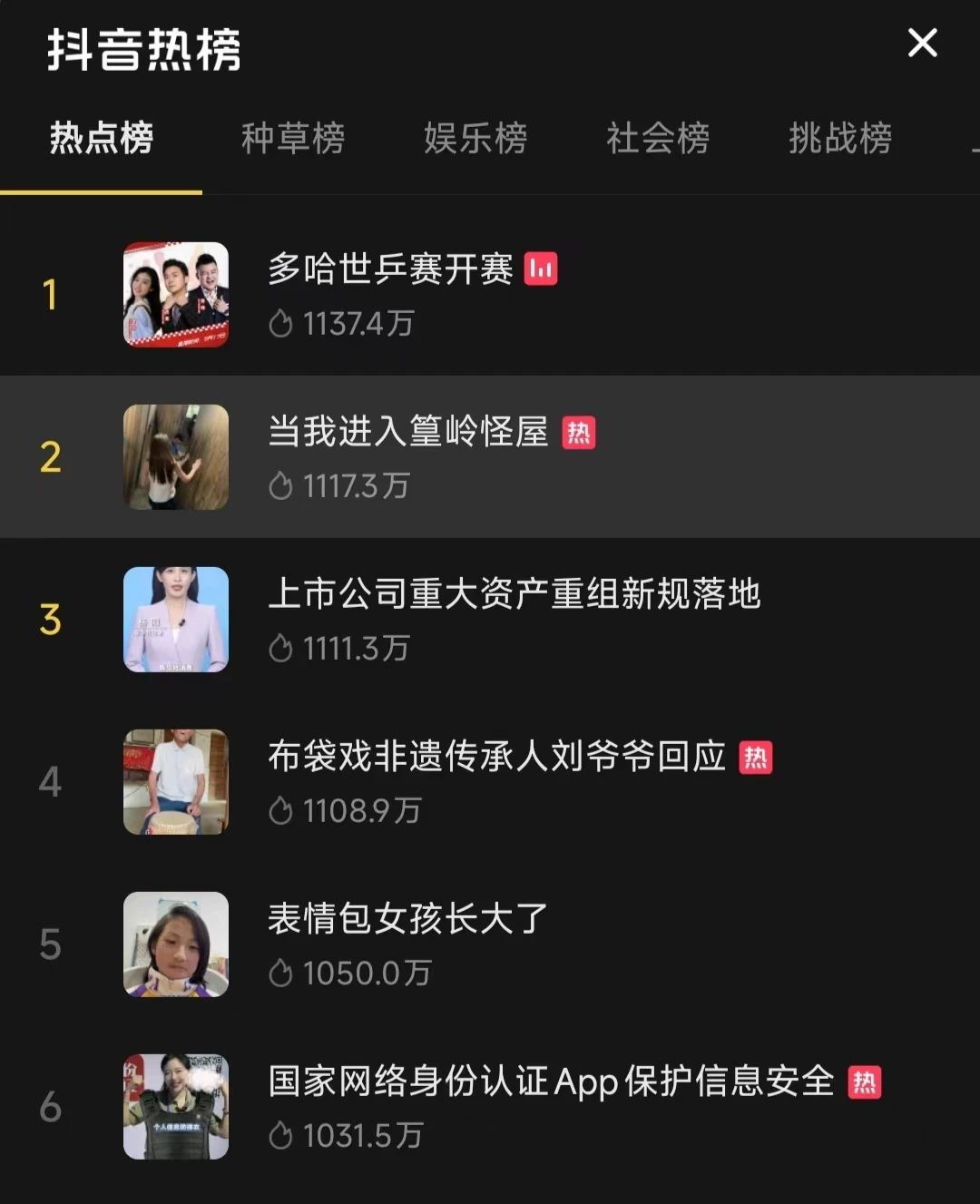This screenshot has height=1204, width=980.
Task: Open the topic 多哈世乒赛开赛
Action: coord(390,269)
